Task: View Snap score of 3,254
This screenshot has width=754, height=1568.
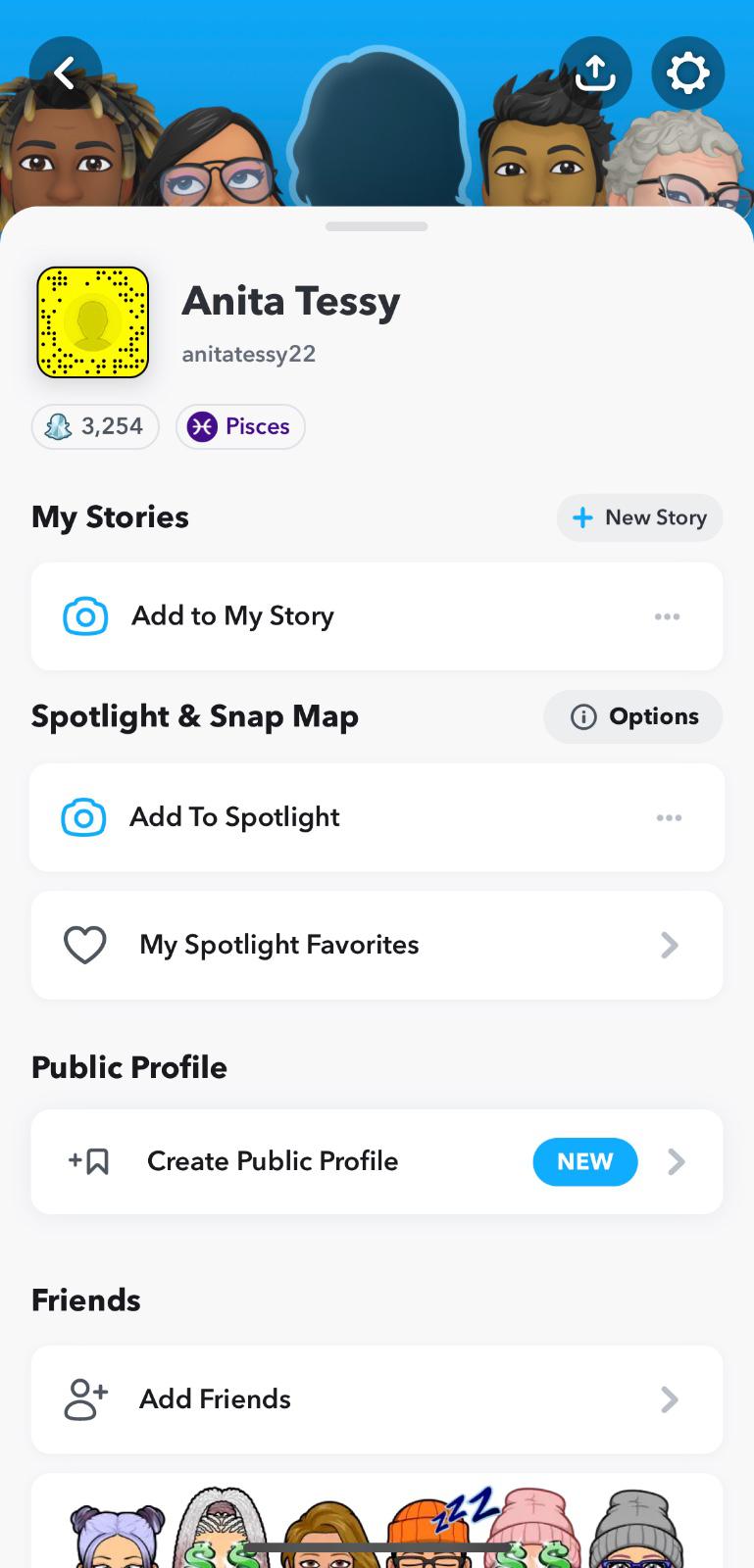Action: [x=95, y=426]
